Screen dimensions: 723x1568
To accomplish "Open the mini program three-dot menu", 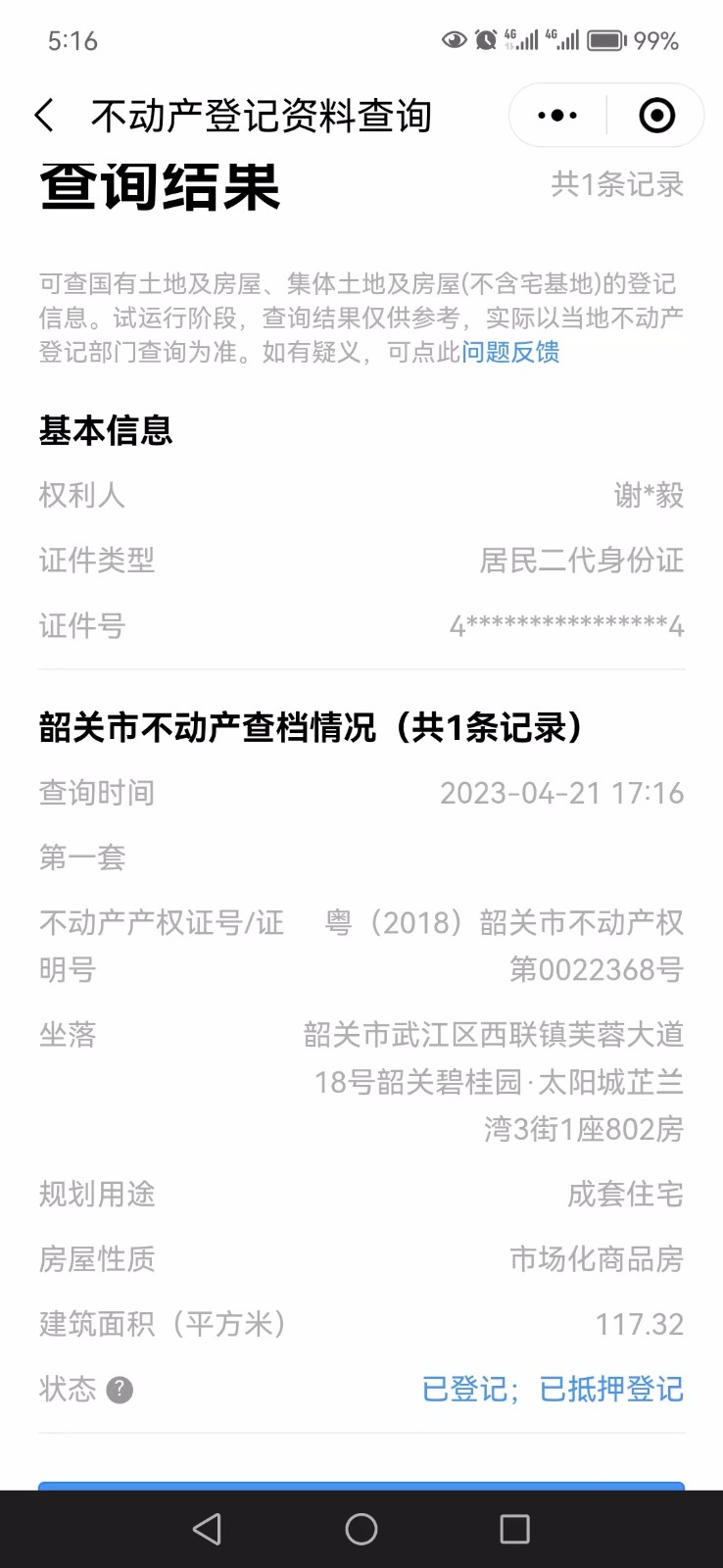I will tap(557, 116).
